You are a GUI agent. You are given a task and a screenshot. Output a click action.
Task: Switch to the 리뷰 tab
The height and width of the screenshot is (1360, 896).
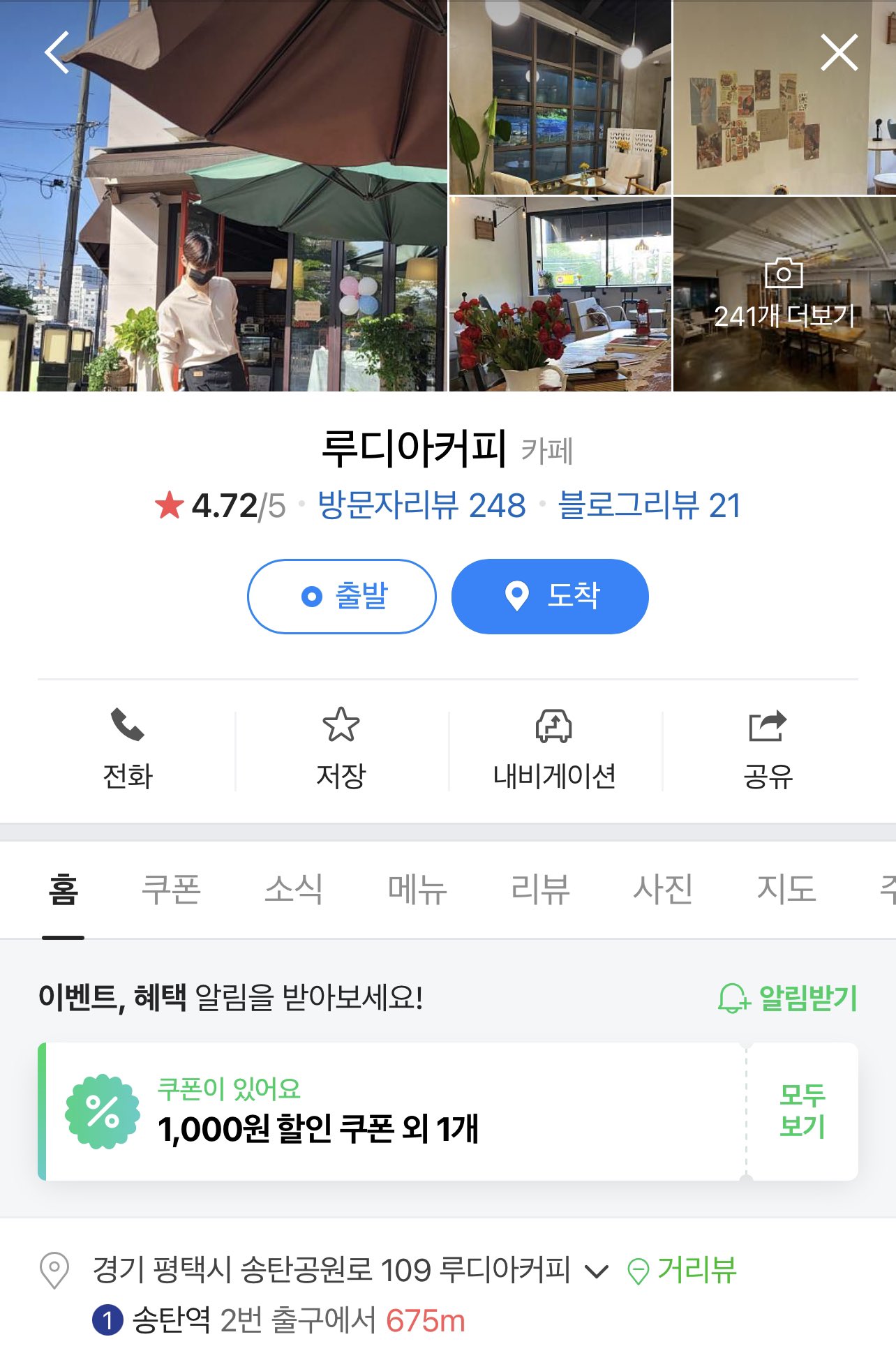[541, 888]
